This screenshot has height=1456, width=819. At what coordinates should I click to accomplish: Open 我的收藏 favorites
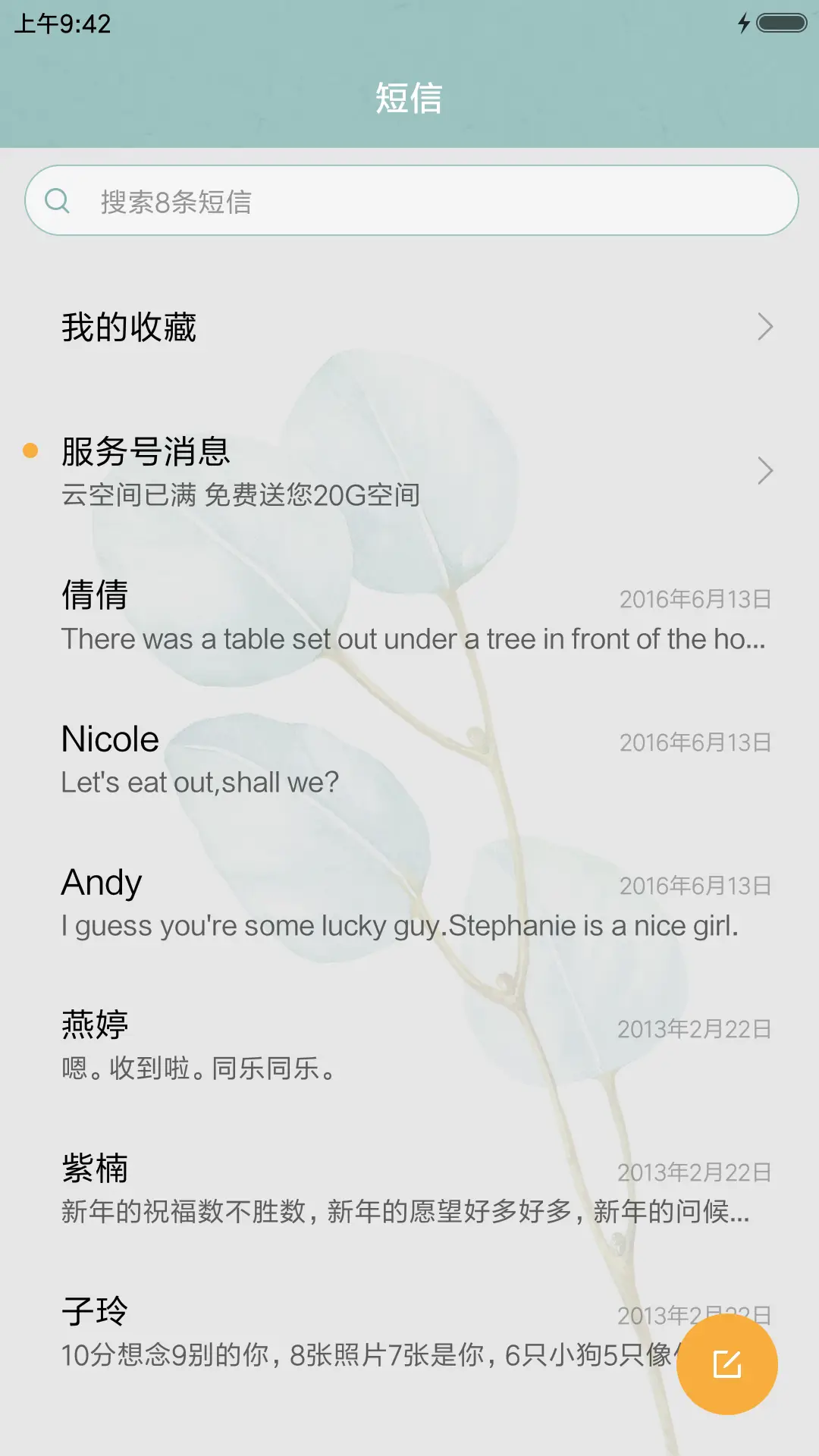(409, 328)
